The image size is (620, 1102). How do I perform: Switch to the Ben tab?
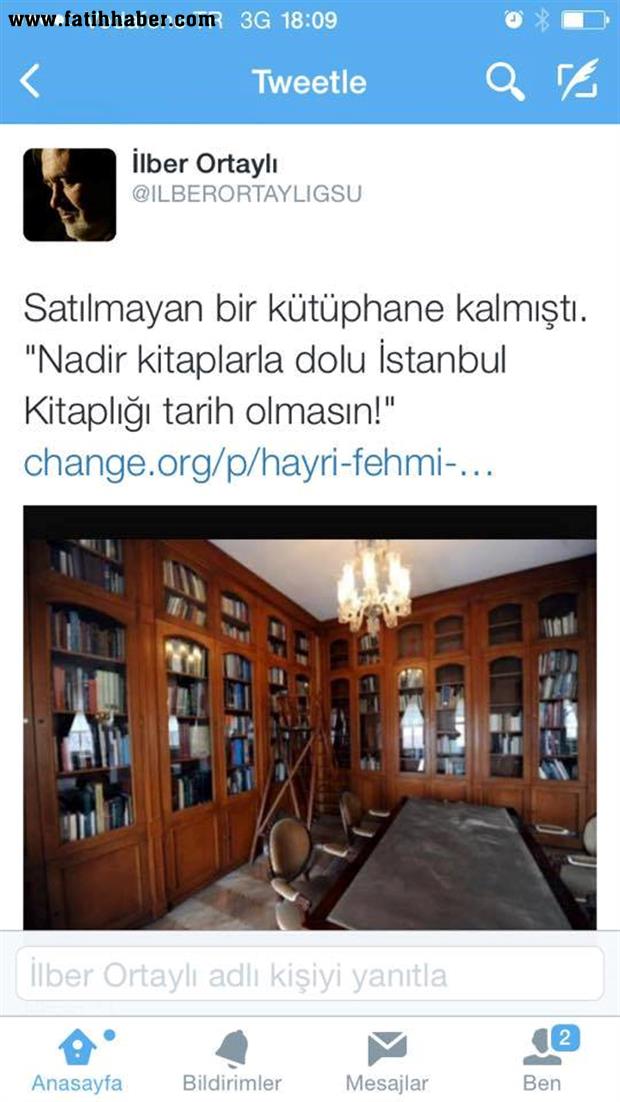(542, 1060)
